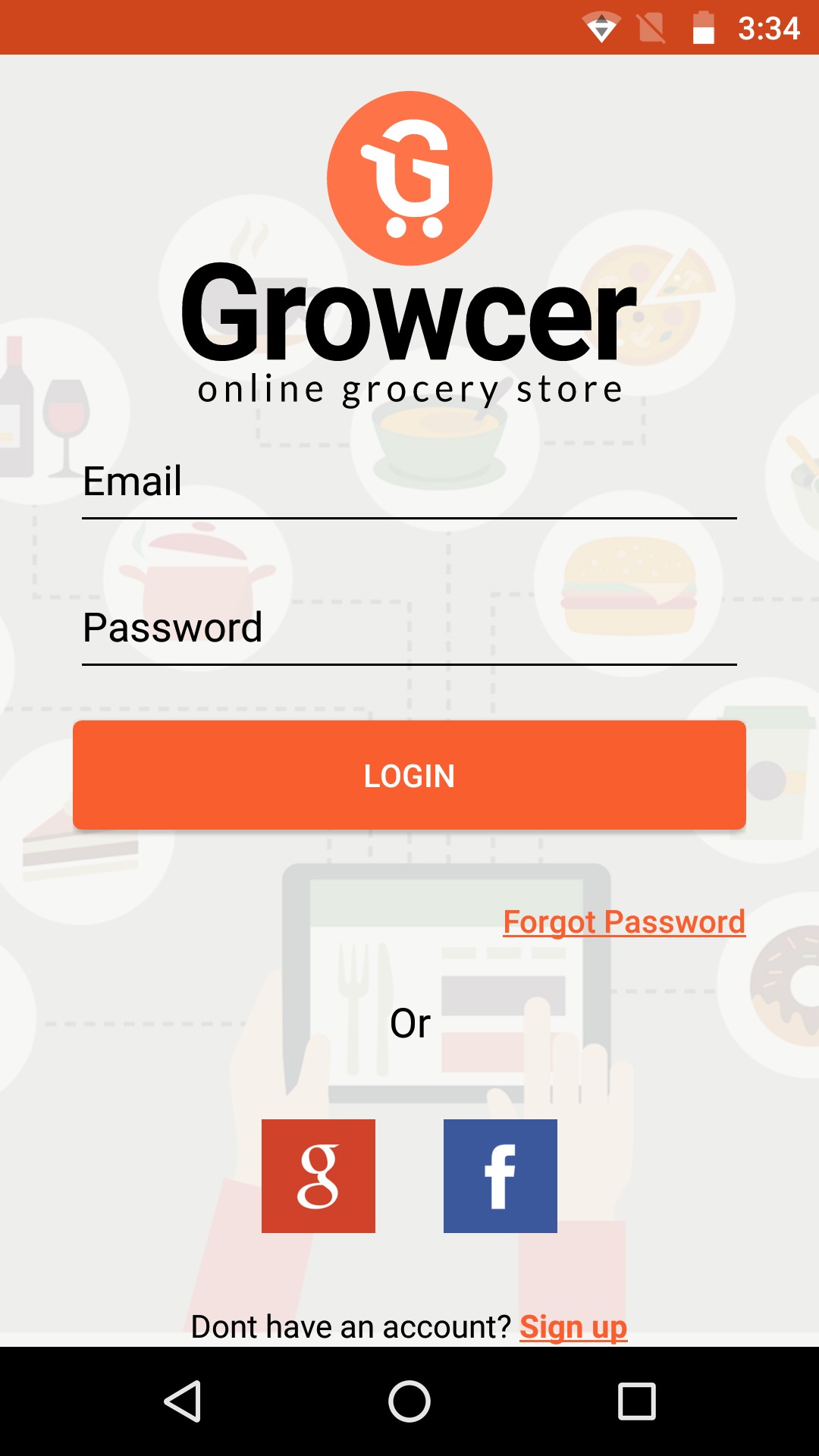
Task: Sign in with Facebook
Action: (500, 1176)
